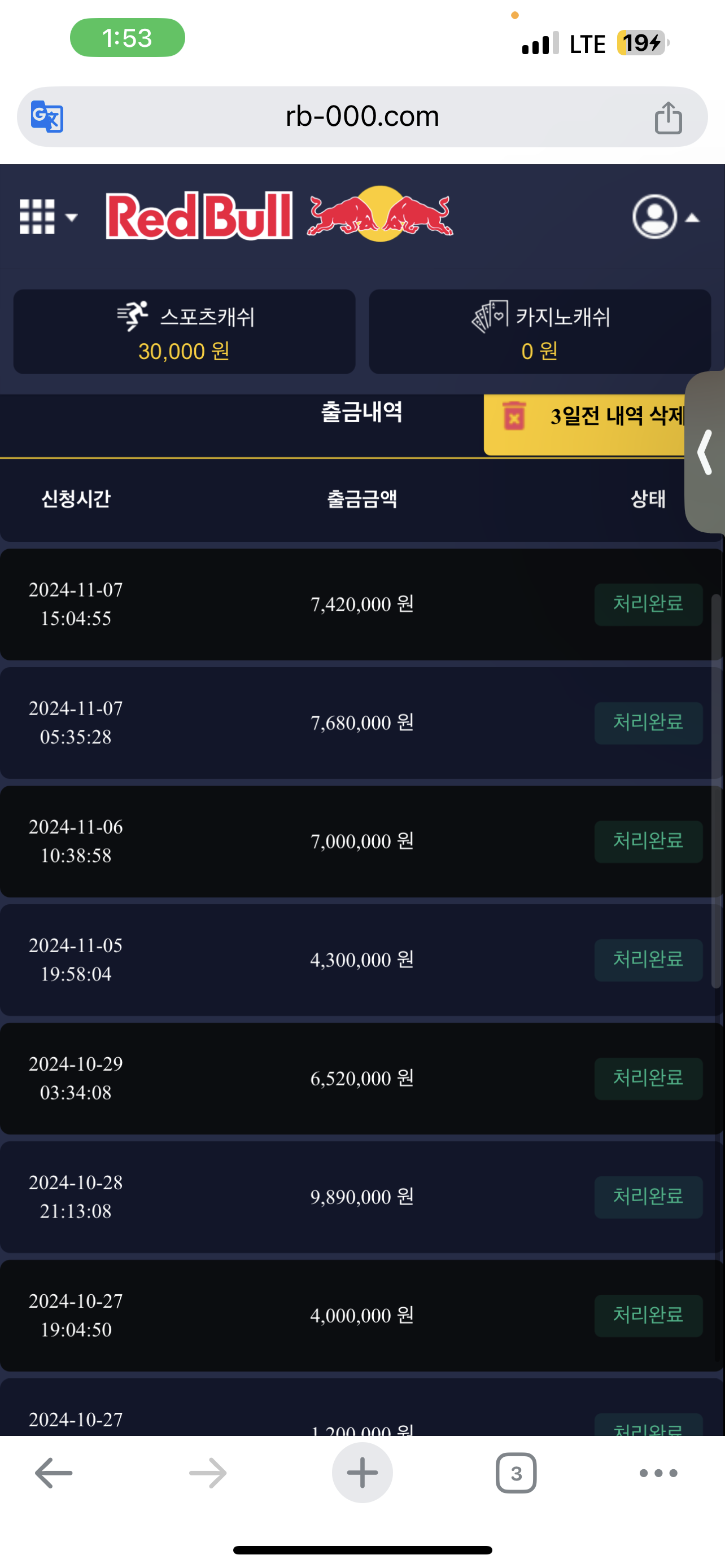The image size is (725, 1568).
Task: Open the 카지노캐쉬 balance card
Action: pos(539,332)
